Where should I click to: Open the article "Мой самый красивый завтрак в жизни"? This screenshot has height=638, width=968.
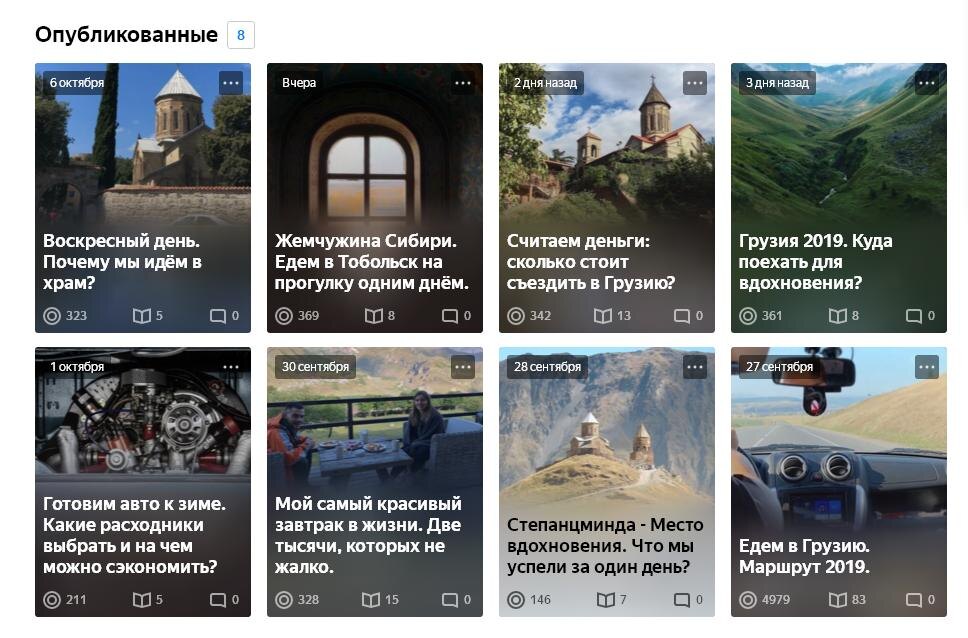pos(368,535)
